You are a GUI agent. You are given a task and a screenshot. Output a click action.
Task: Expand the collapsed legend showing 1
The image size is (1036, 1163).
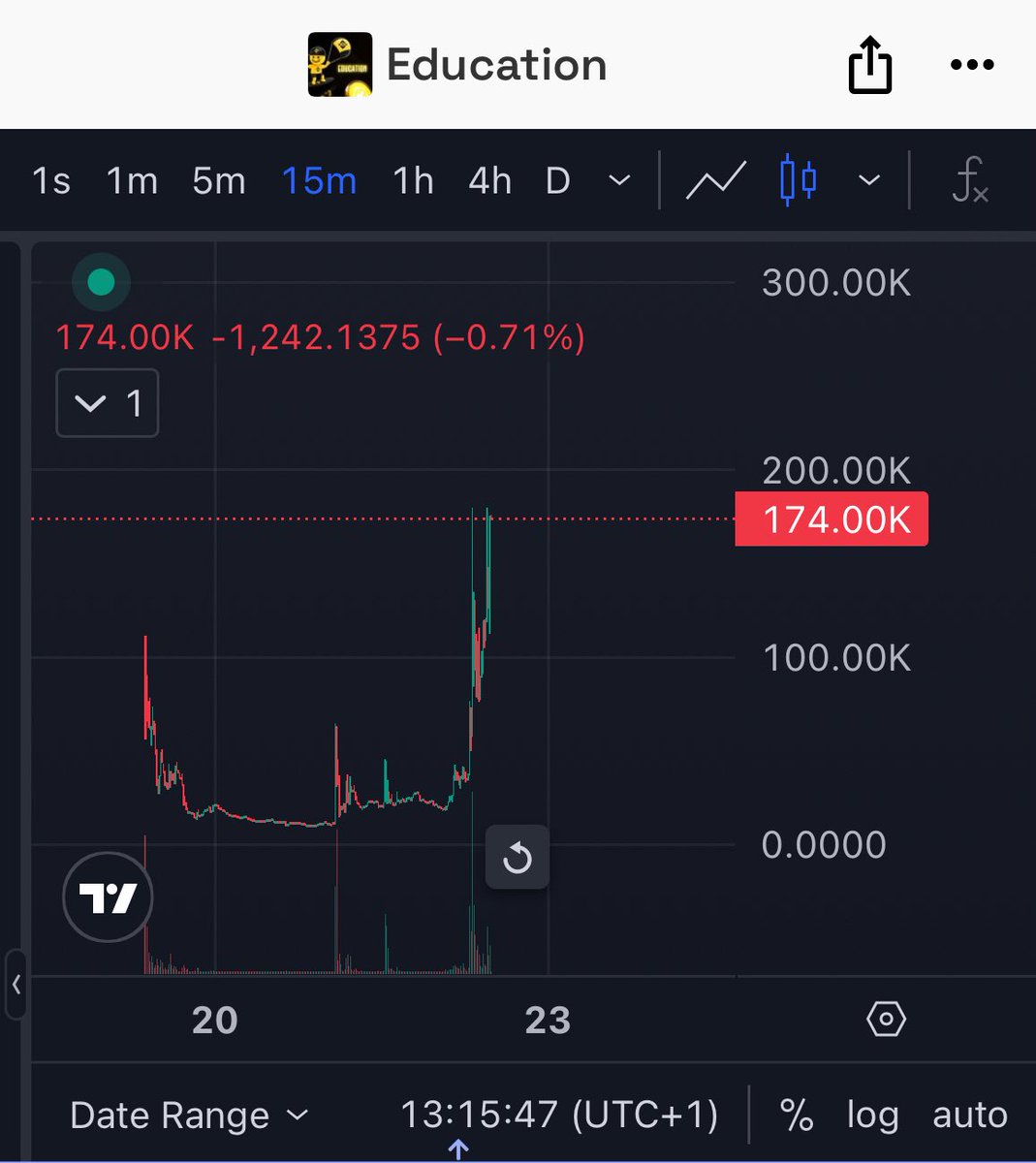tap(108, 403)
